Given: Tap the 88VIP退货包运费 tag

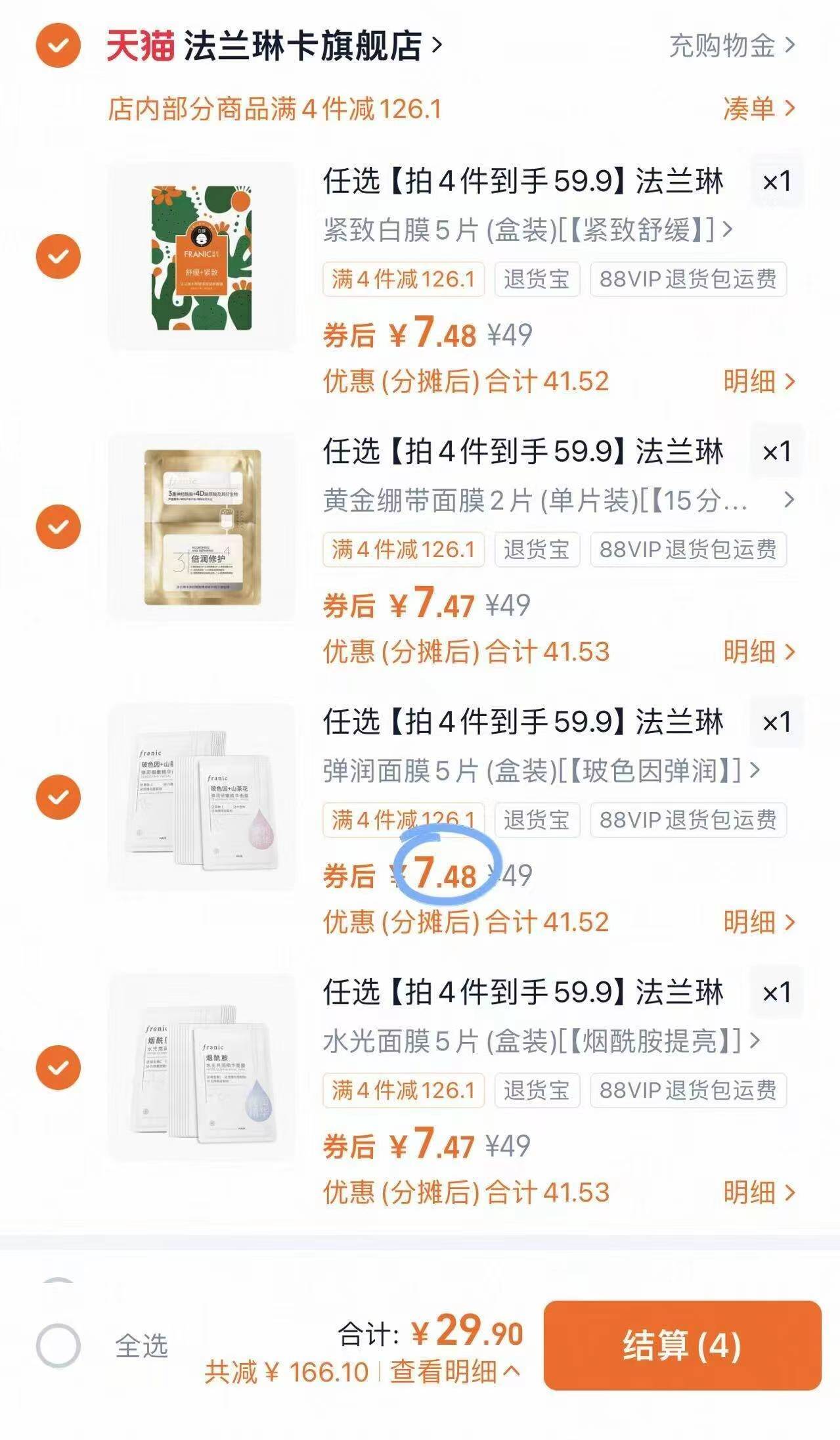Looking at the screenshot, I should (x=687, y=279).
